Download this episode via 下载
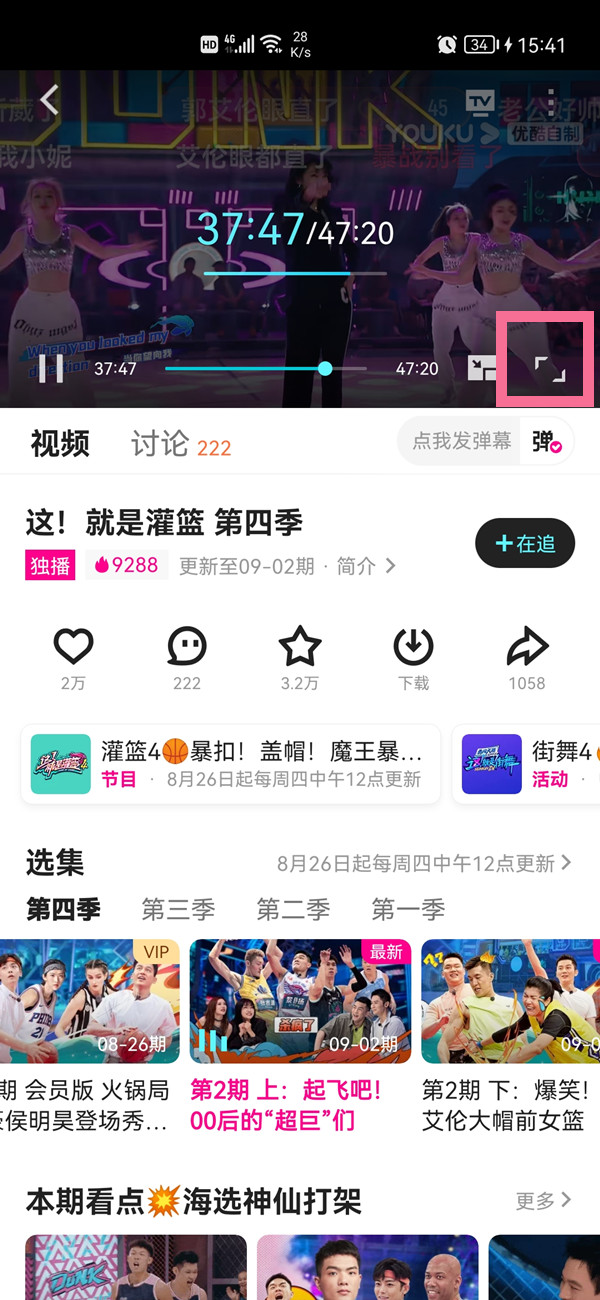 [413, 648]
